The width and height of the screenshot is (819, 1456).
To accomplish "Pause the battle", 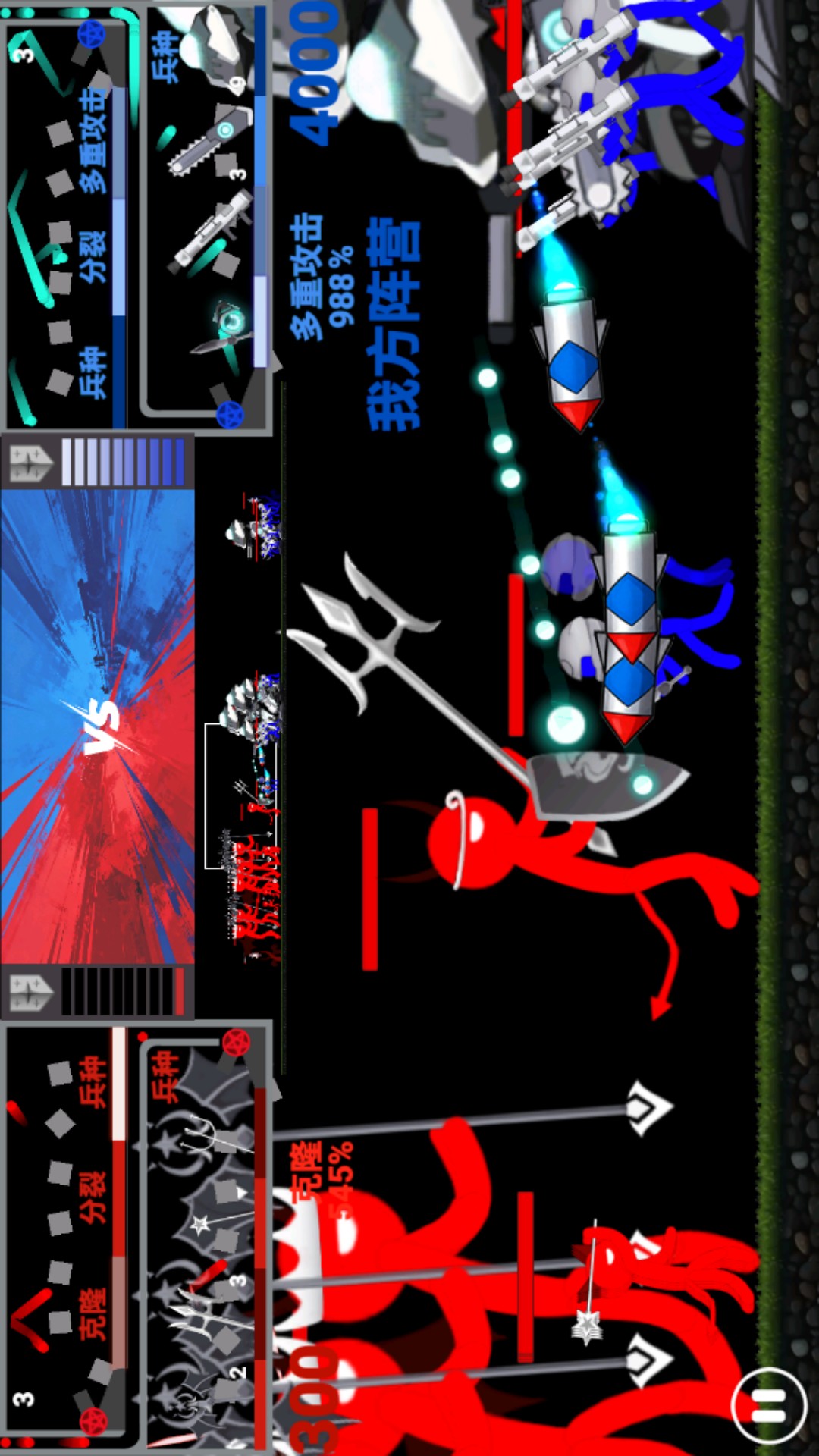I will [769, 1405].
